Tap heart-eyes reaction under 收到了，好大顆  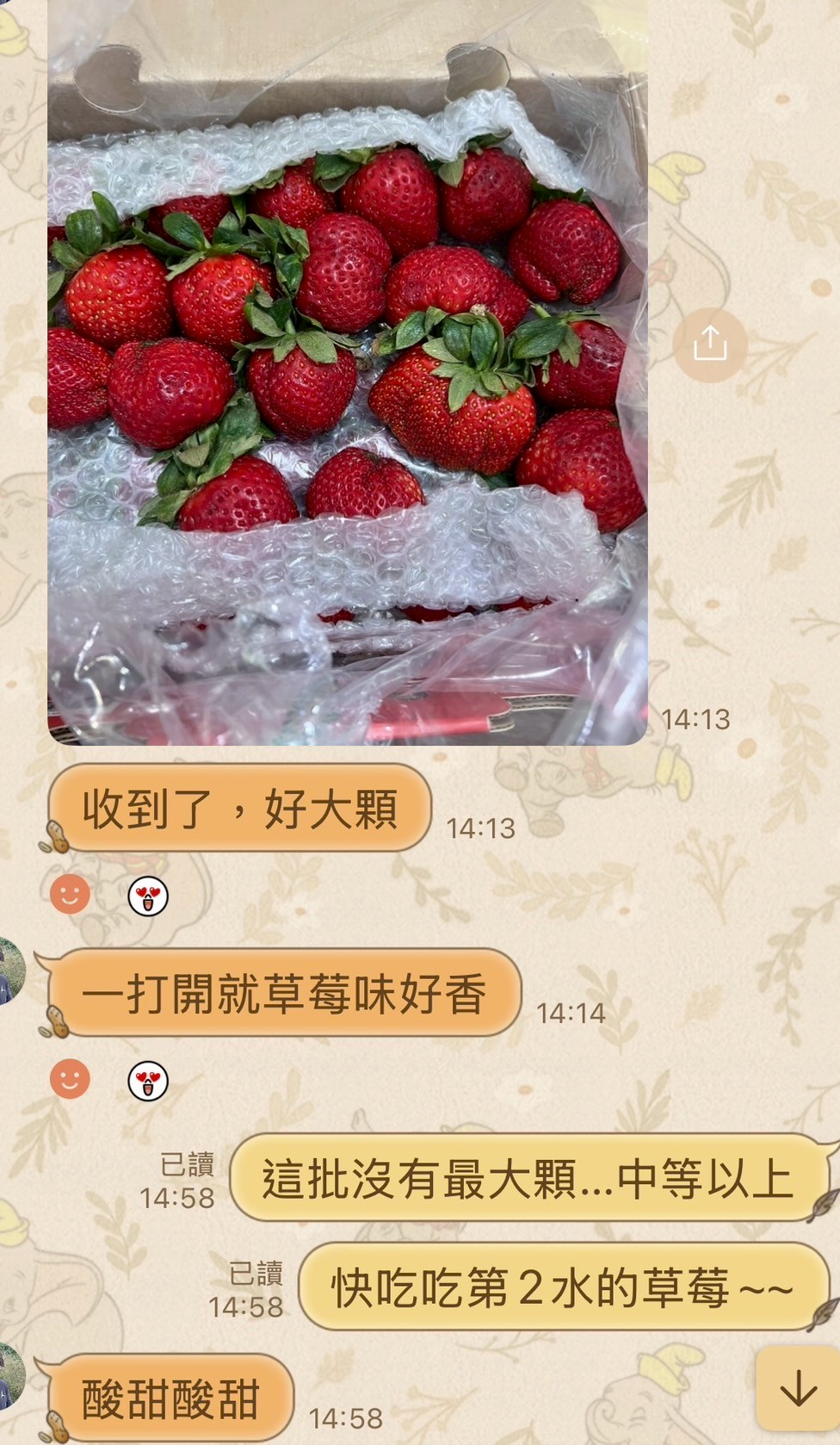pyautogui.click(x=148, y=896)
